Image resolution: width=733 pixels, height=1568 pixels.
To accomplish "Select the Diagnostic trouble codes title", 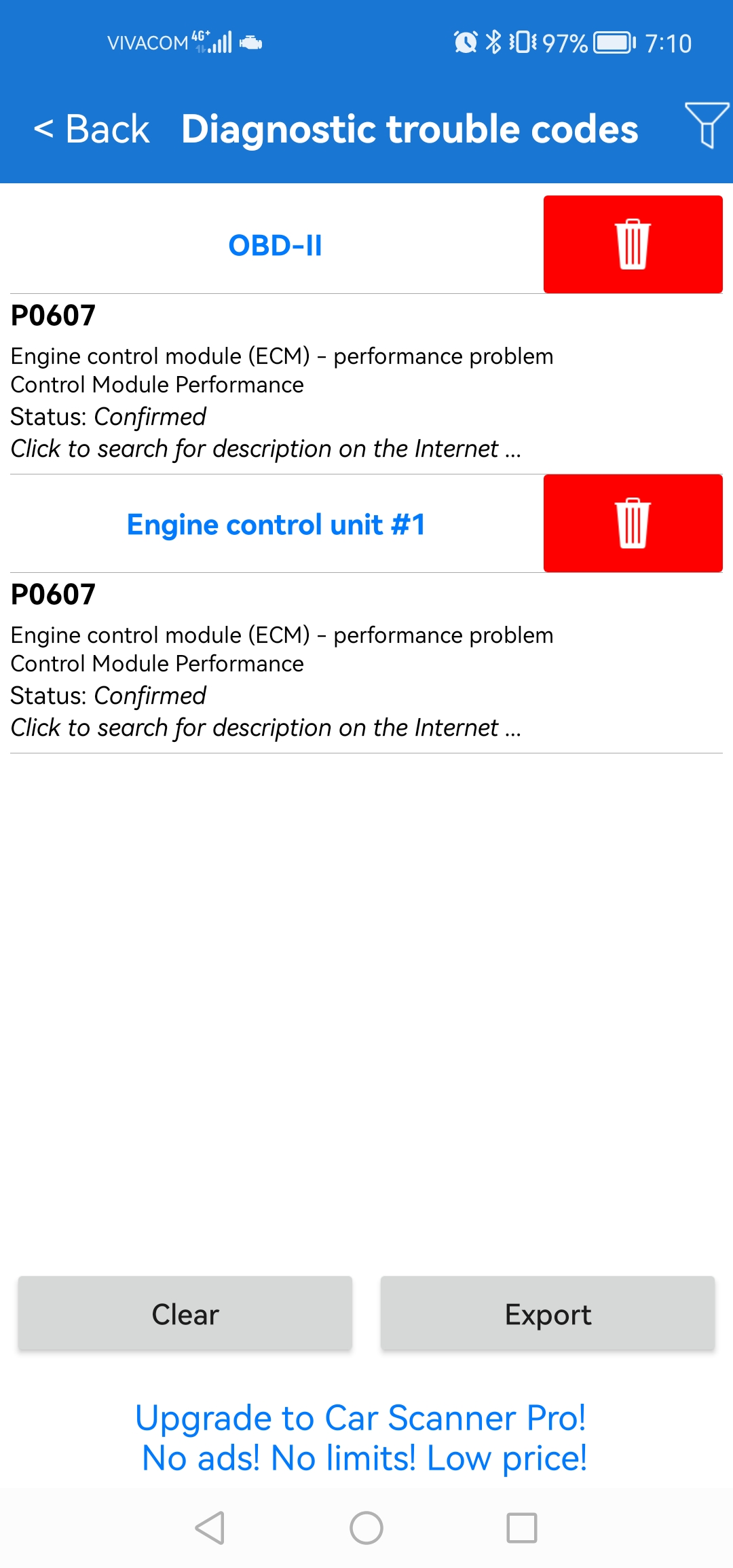I will tap(409, 129).
